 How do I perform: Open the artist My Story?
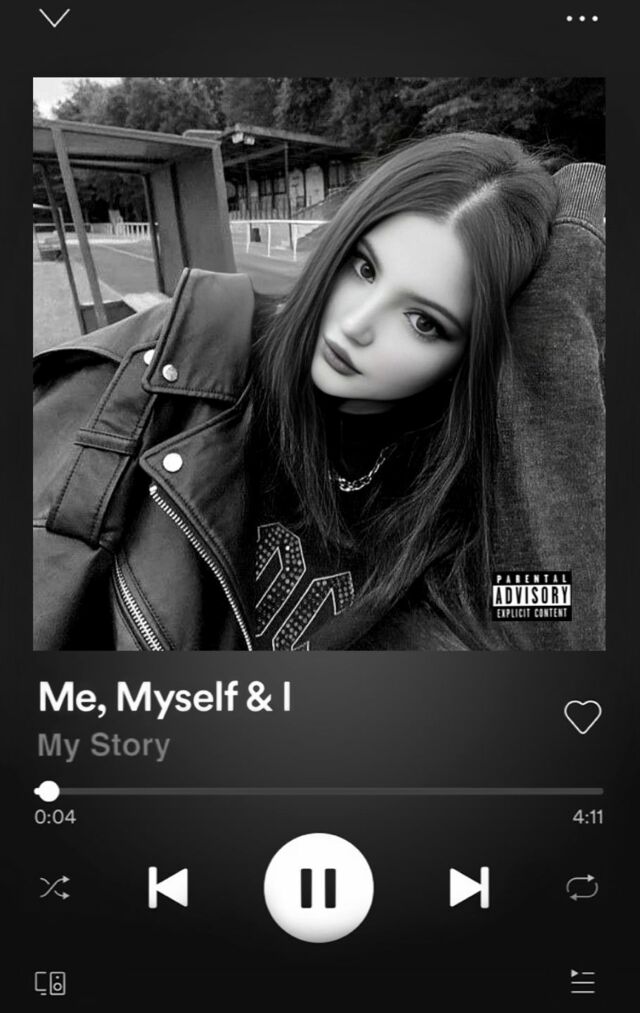[104, 745]
